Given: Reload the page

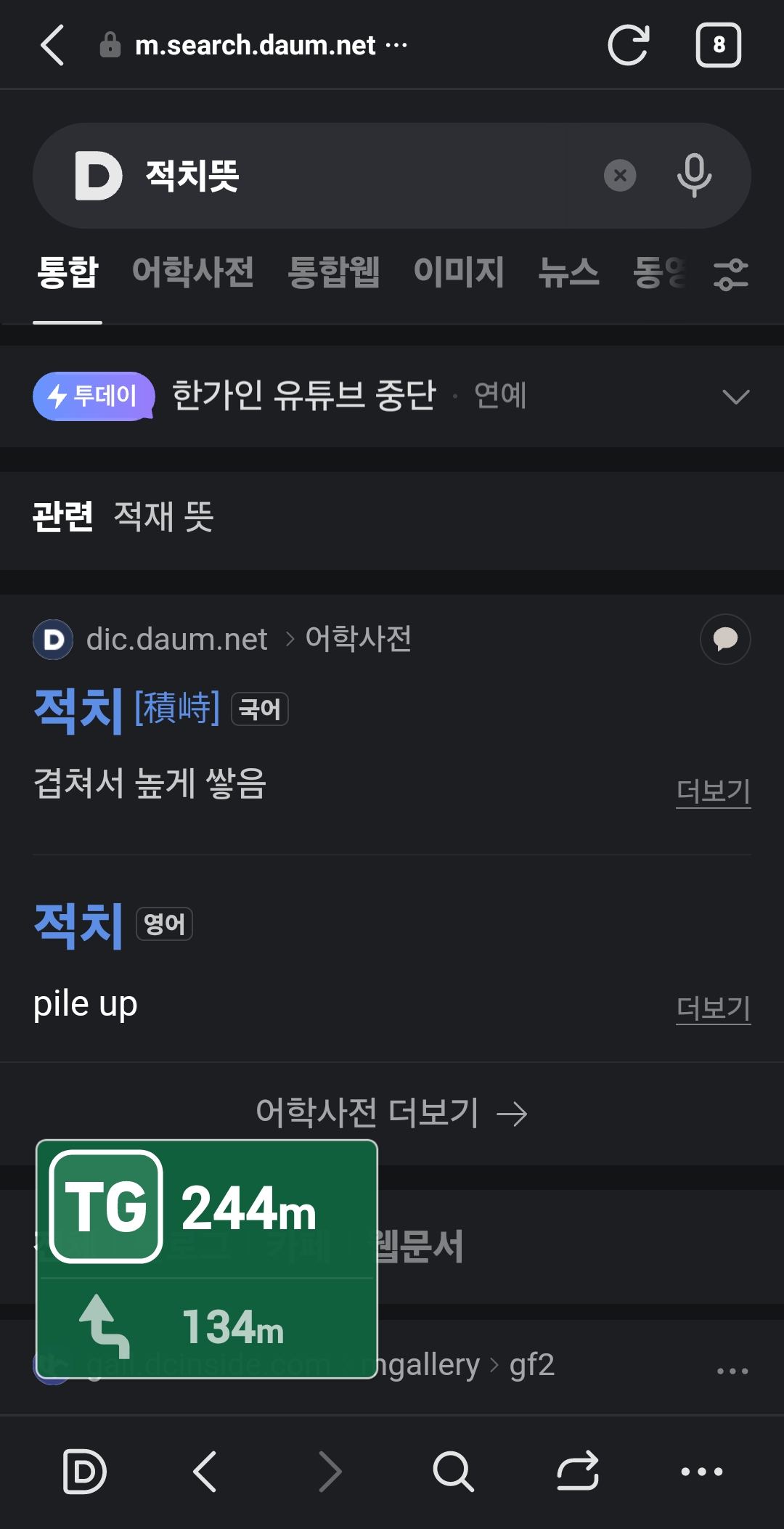Looking at the screenshot, I should click(628, 45).
